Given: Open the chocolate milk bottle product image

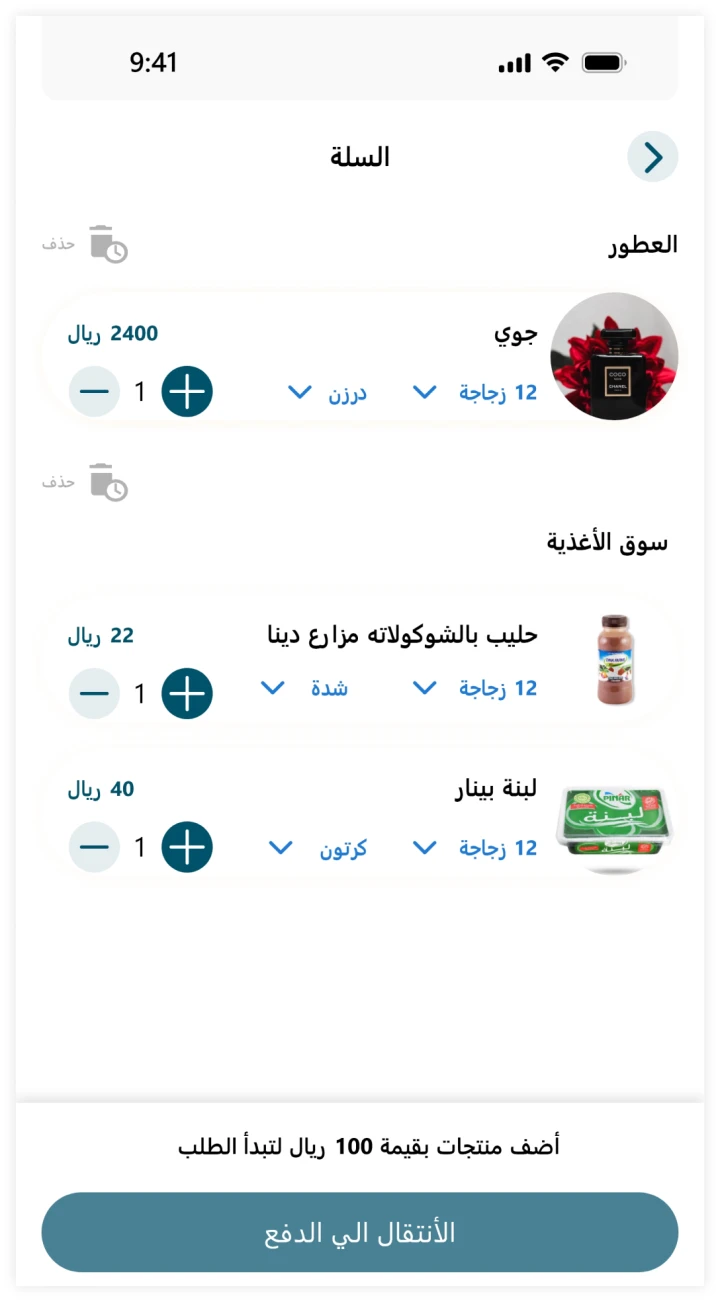Looking at the screenshot, I should (613, 659).
